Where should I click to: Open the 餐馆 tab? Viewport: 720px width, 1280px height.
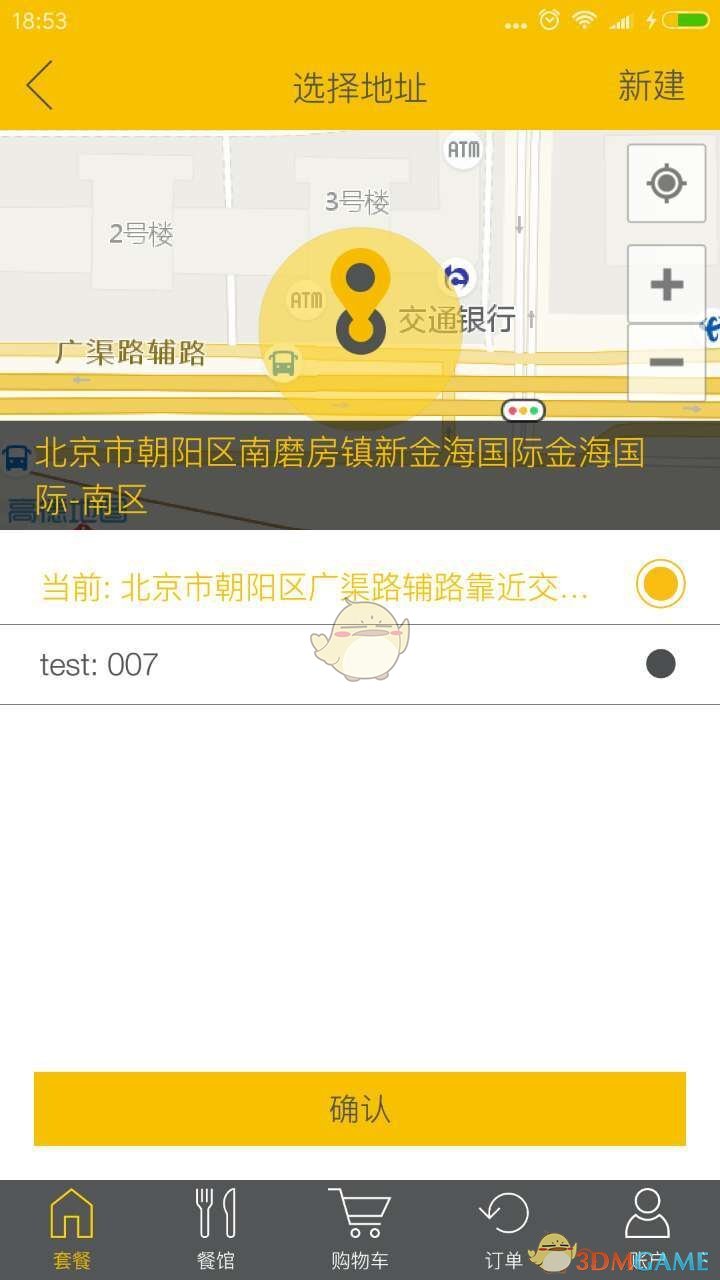(x=216, y=1229)
